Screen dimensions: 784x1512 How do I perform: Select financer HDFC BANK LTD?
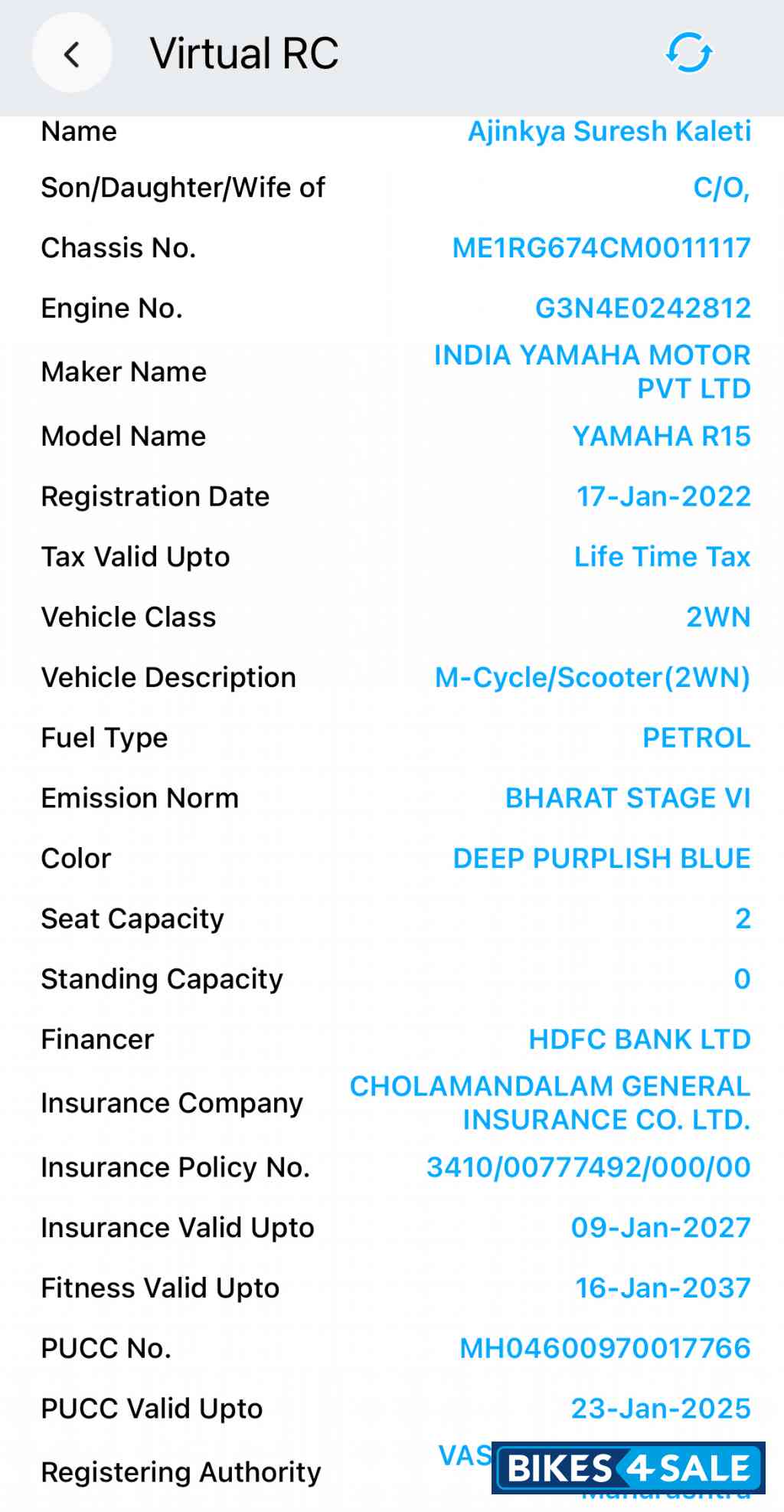[637, 1039]
